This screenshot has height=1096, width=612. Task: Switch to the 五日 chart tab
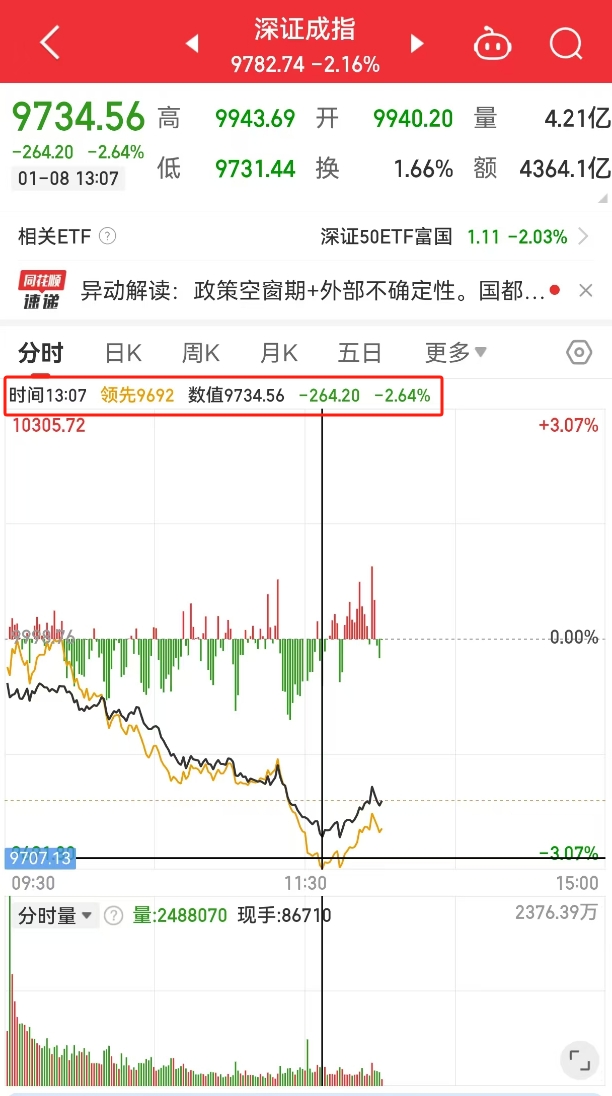(x=359, y=352)
